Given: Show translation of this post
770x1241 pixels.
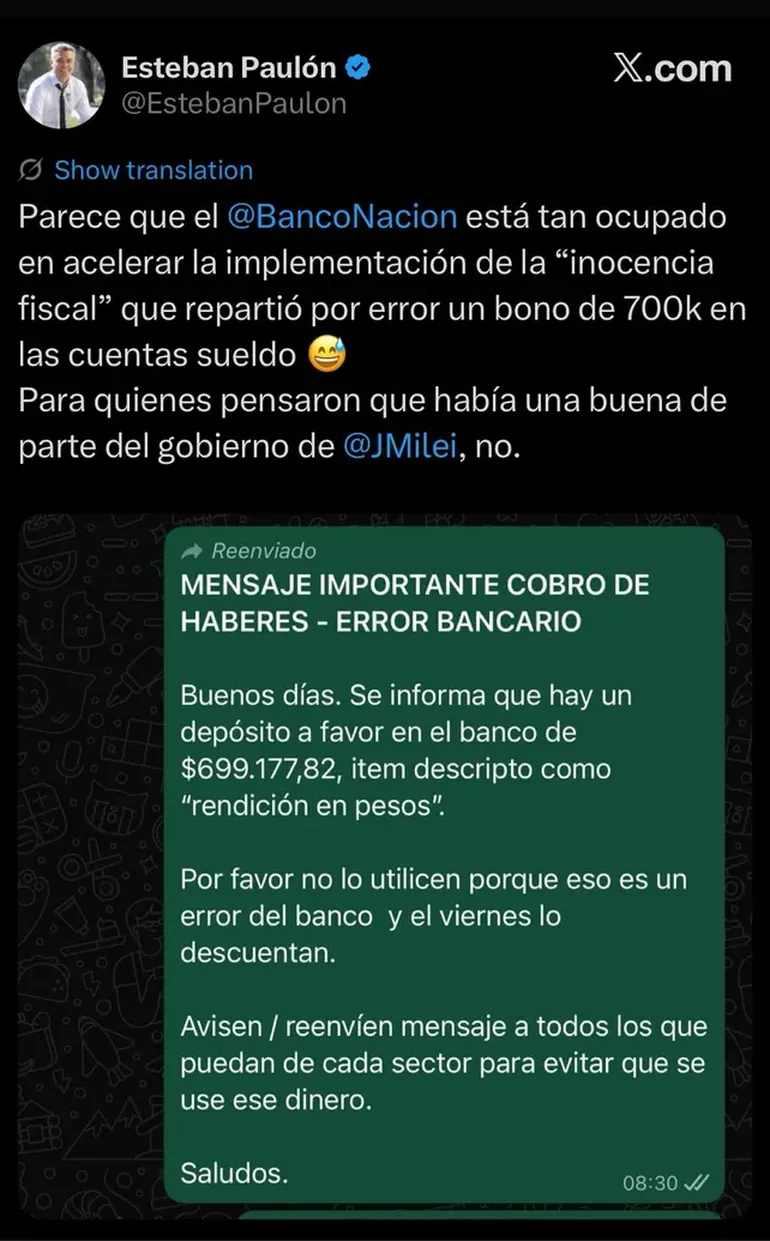Looking at the screenshot, I should 153,170.
